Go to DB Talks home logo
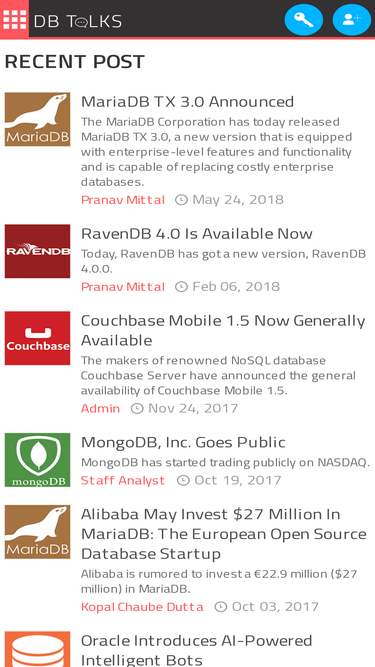The height and width of the screenshot is (667, 375). (x=77, y=21)
